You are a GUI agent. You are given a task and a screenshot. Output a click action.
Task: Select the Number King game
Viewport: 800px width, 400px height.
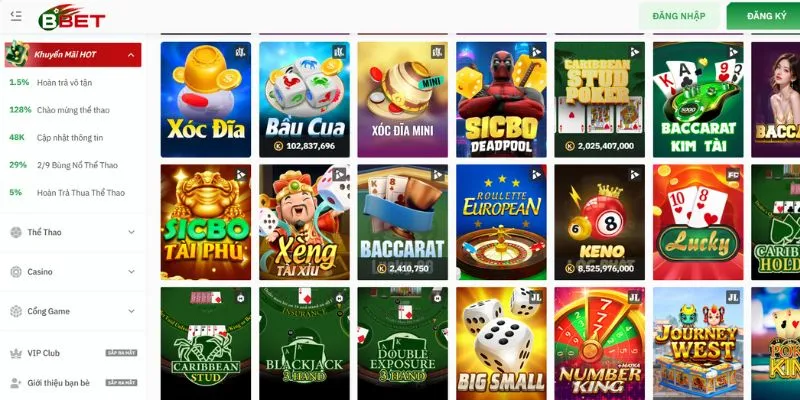point(599,343)
